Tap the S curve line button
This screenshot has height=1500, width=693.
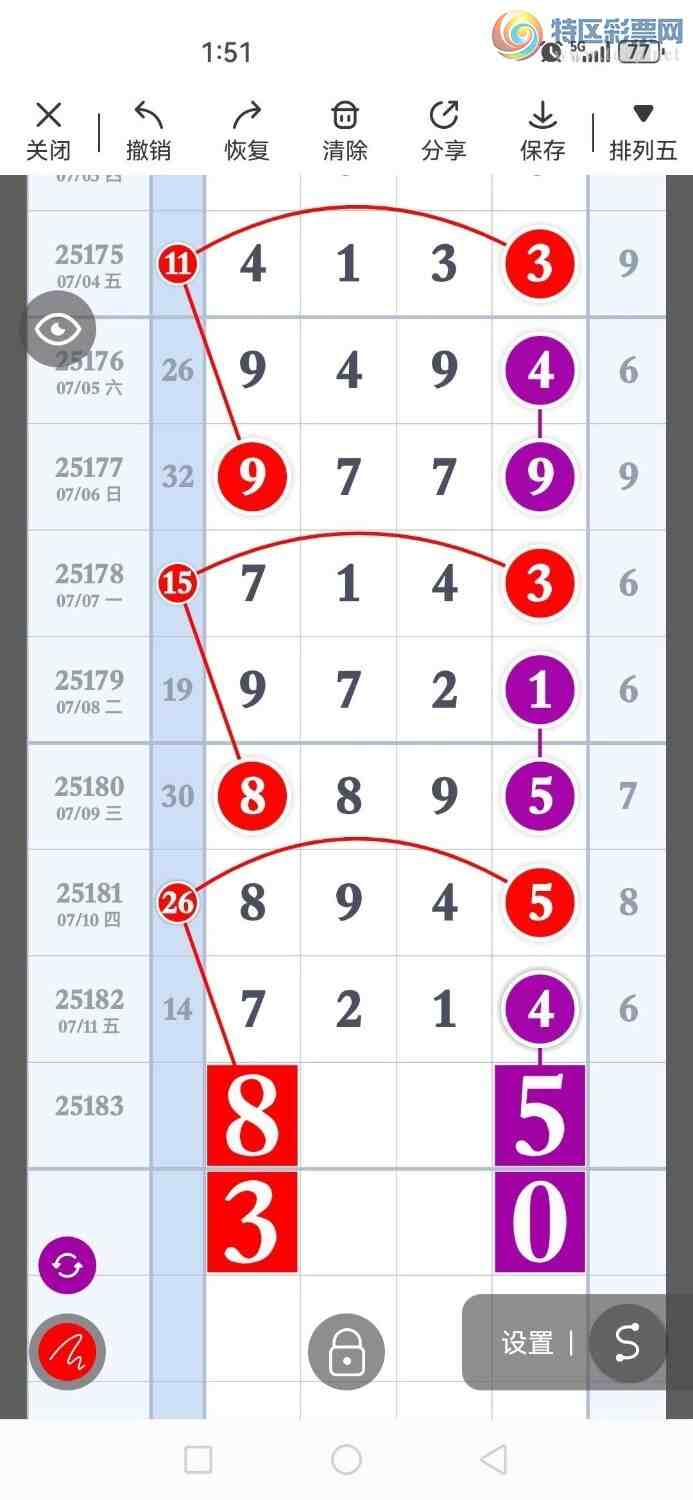(x=627, y=1343)
